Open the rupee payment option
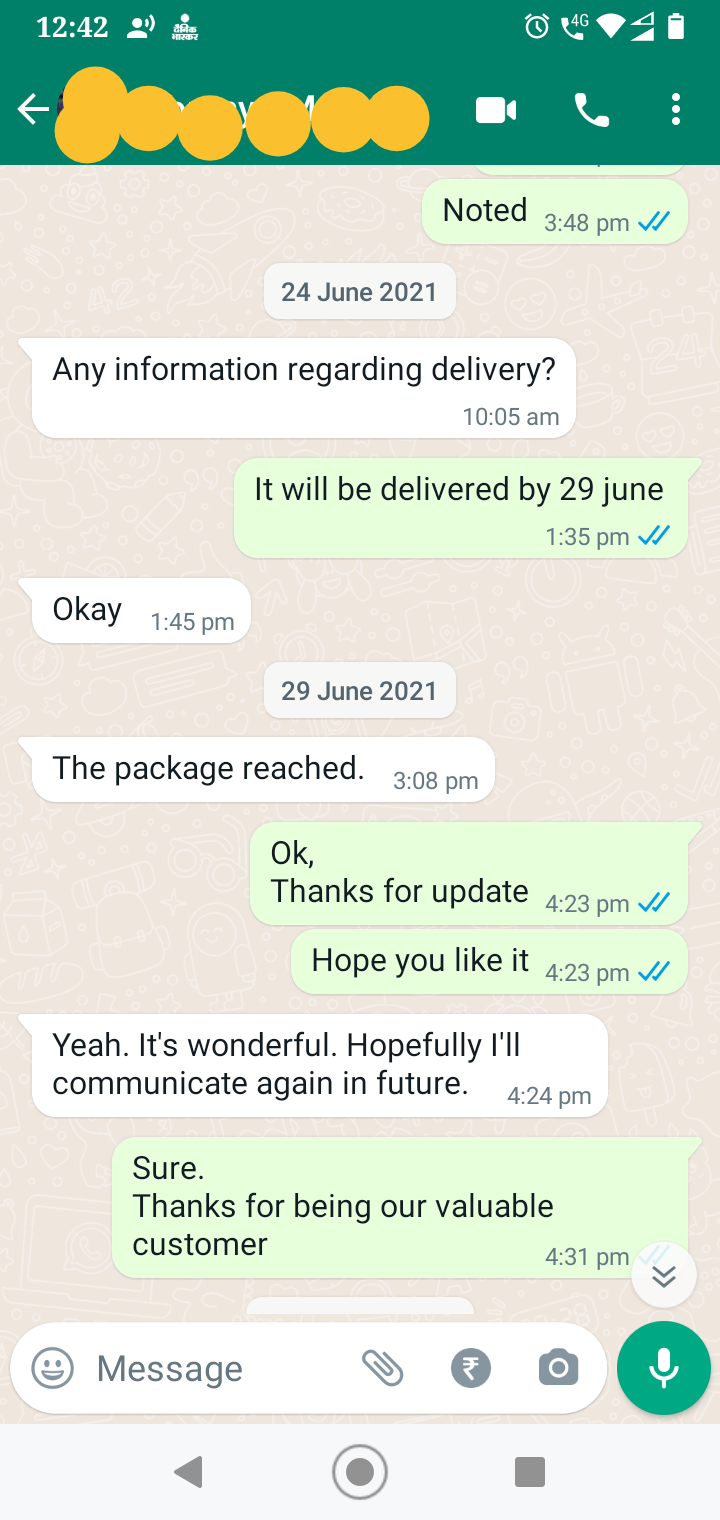The width and height of the screenshot is (720, 1520). pyautogui.click(x=471, y=1368)
